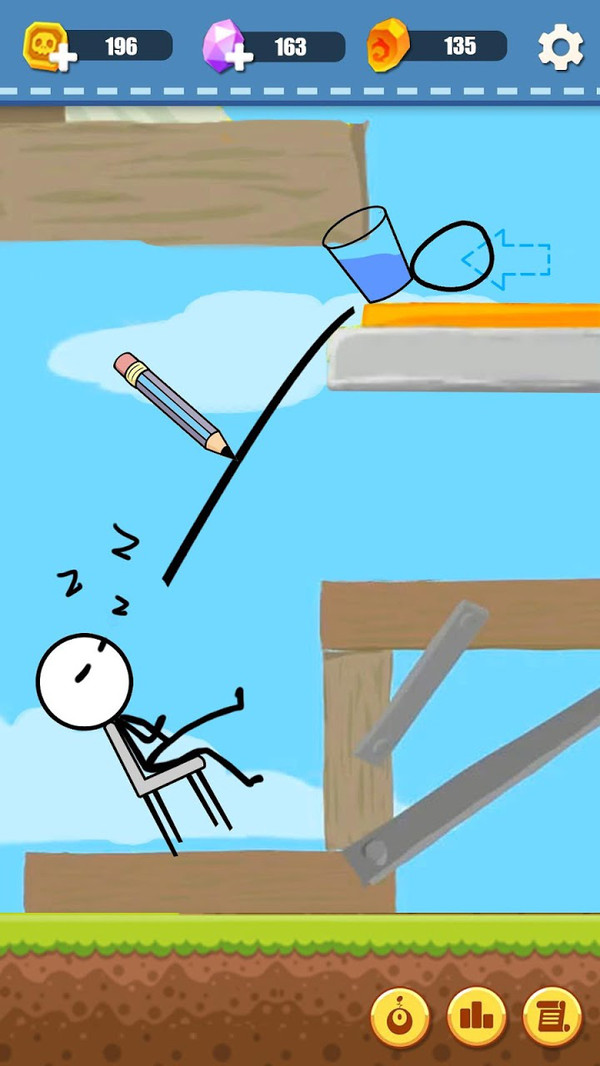Open the leaderboard podium button
This screenshot has height=1066, width=600.
coord(476,1017)
